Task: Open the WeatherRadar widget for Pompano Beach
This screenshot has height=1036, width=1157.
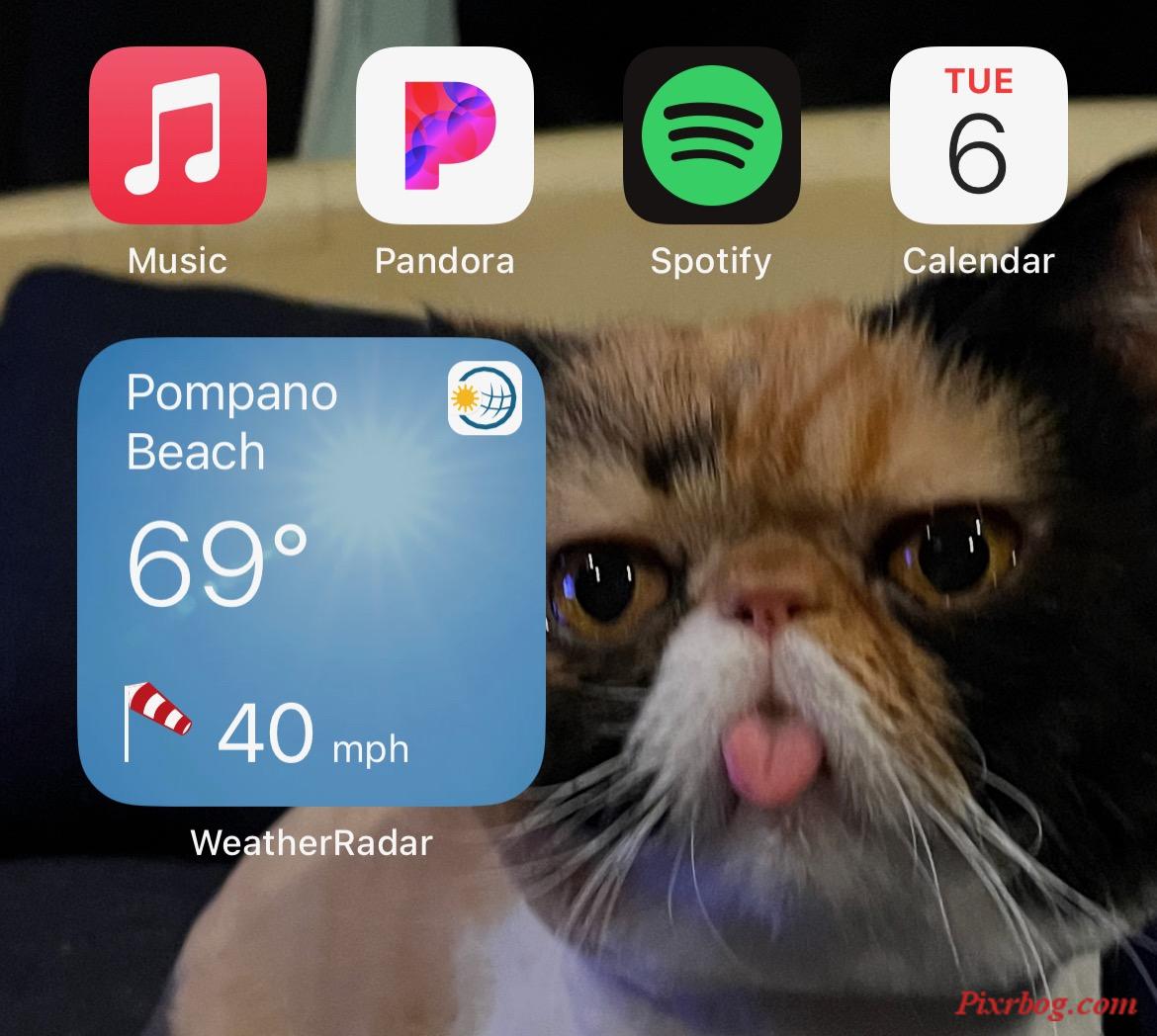Action: point(311,573)
